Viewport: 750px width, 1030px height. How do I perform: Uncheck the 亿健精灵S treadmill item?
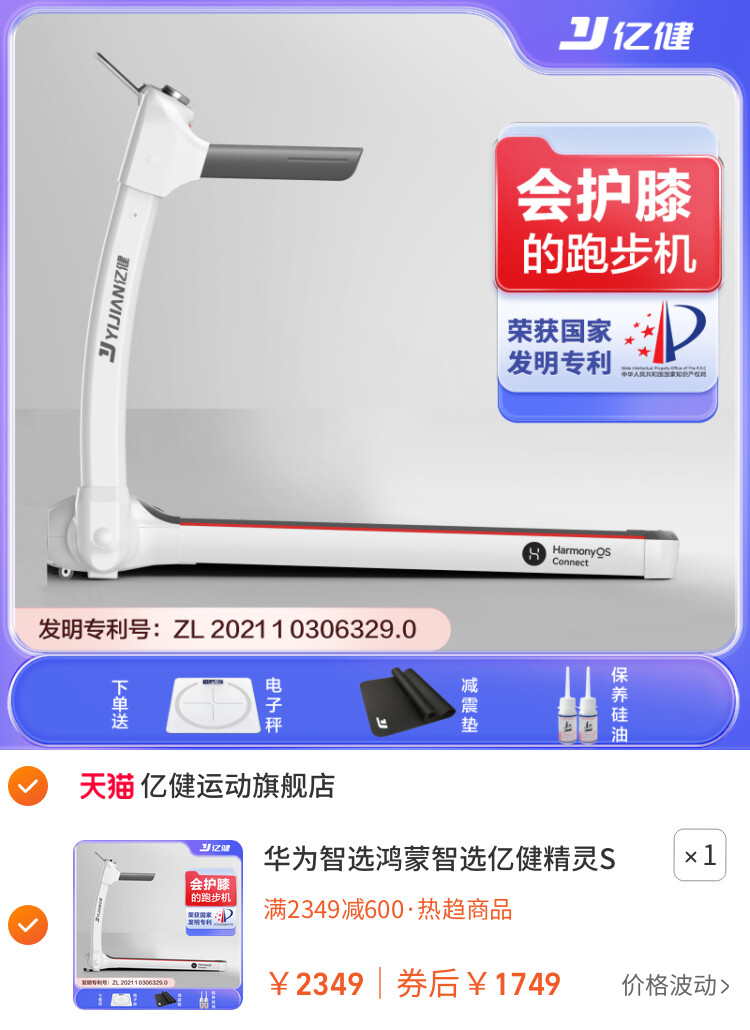(28, 926)
